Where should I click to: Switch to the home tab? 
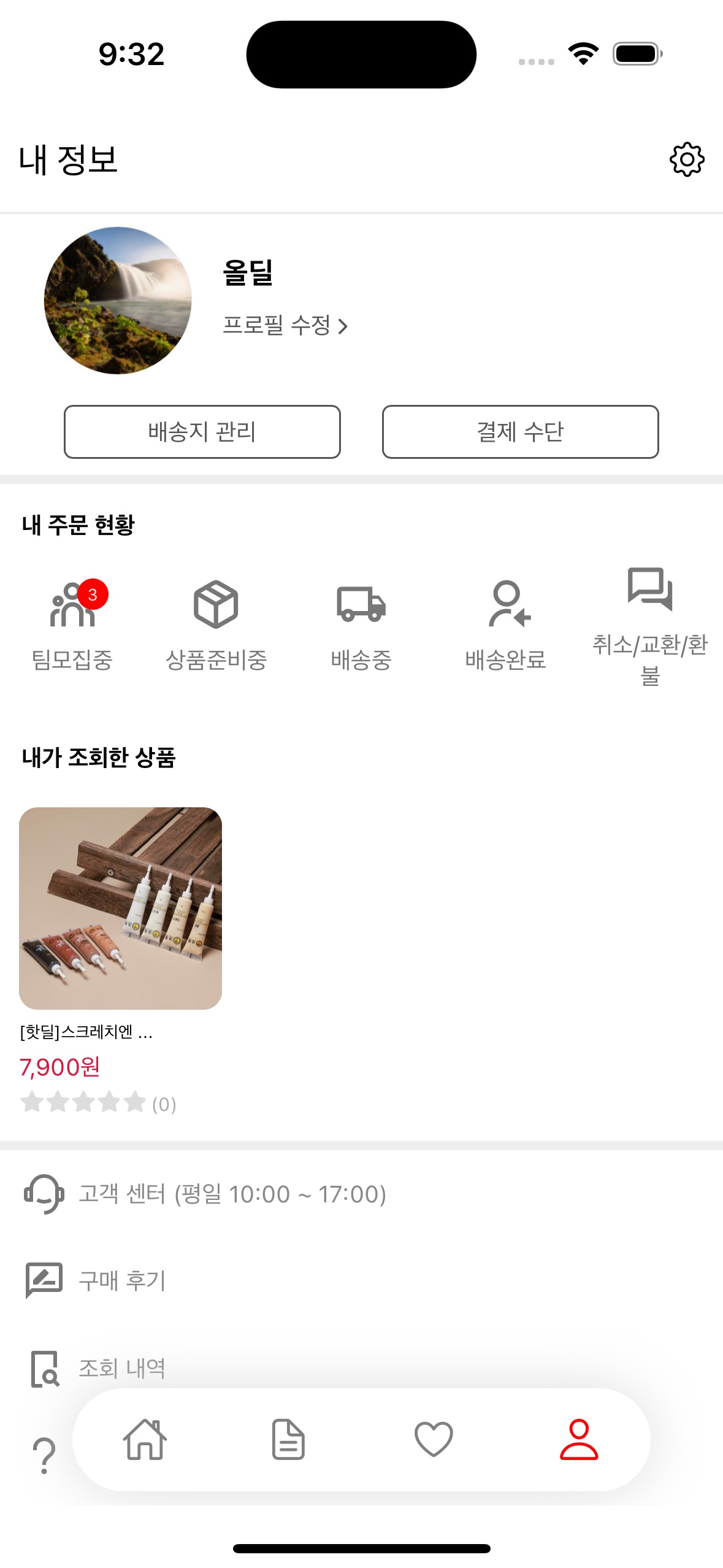tap(145, 1439)
